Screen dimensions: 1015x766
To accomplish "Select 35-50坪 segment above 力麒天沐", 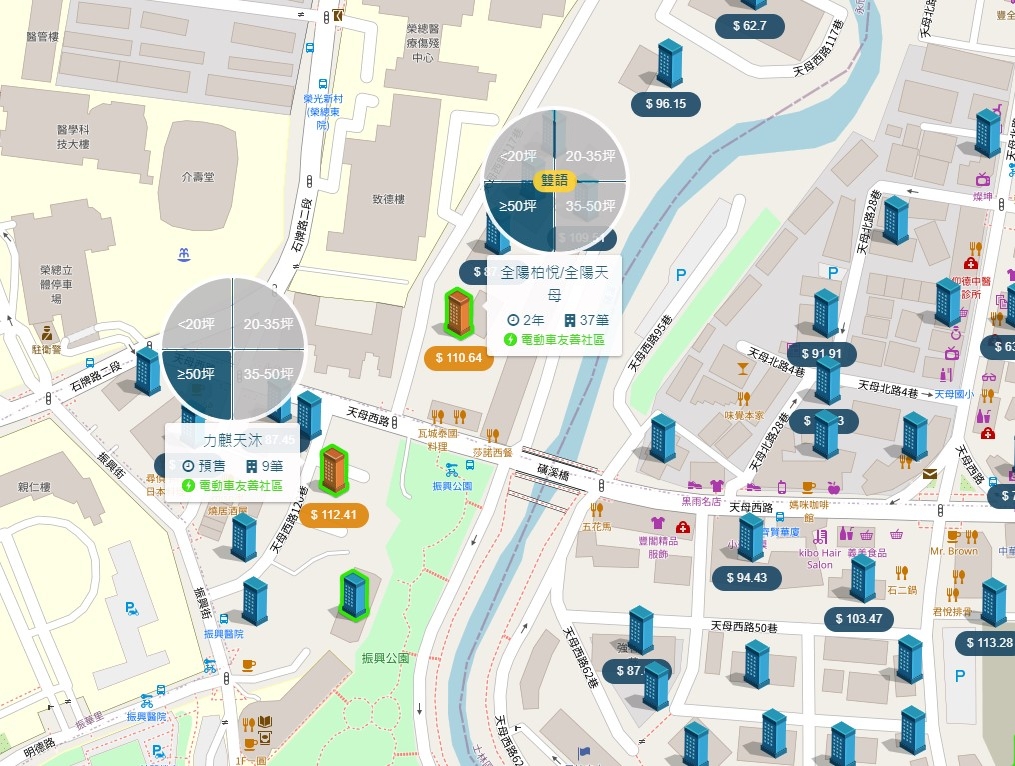I will pos(267,374).
